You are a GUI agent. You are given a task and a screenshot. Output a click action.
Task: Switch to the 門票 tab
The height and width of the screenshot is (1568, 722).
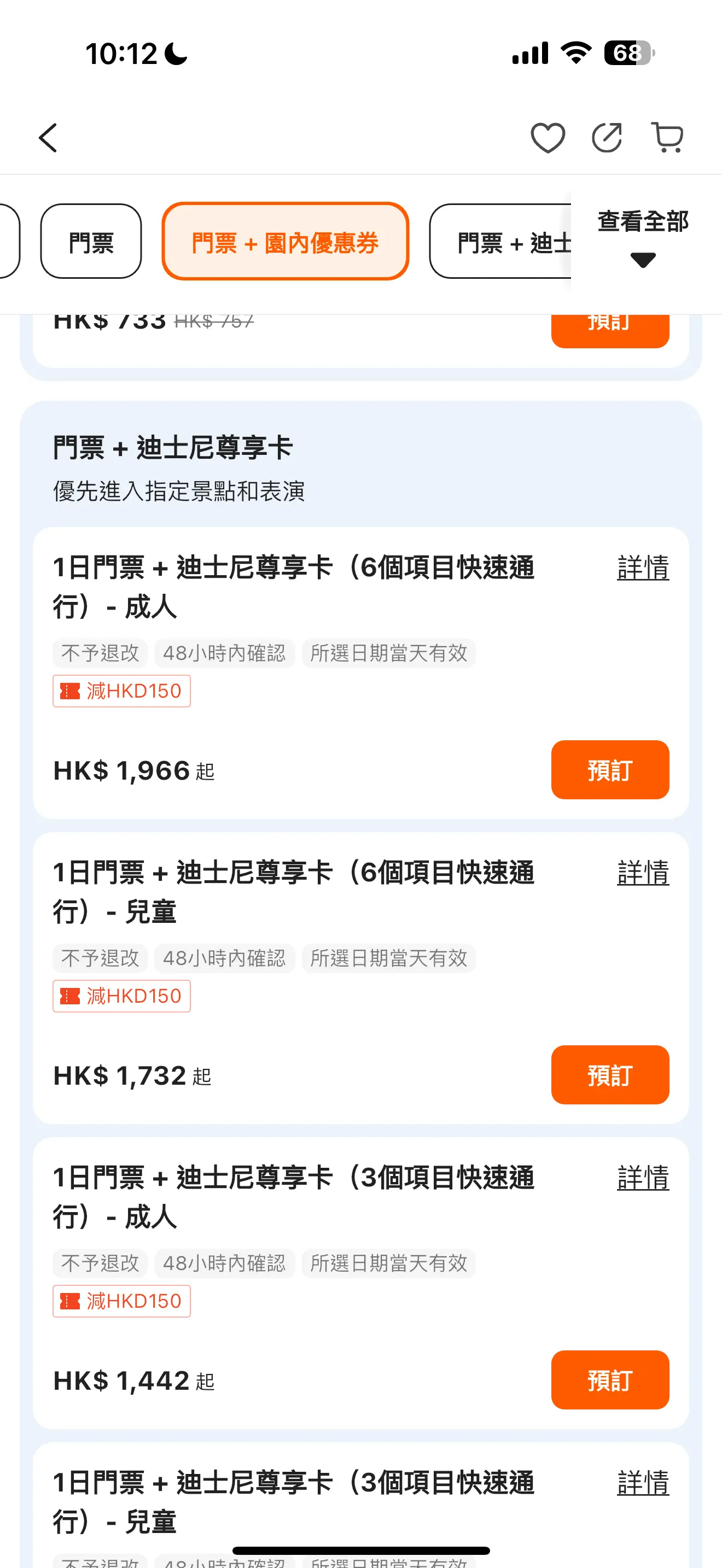(91, 241)
